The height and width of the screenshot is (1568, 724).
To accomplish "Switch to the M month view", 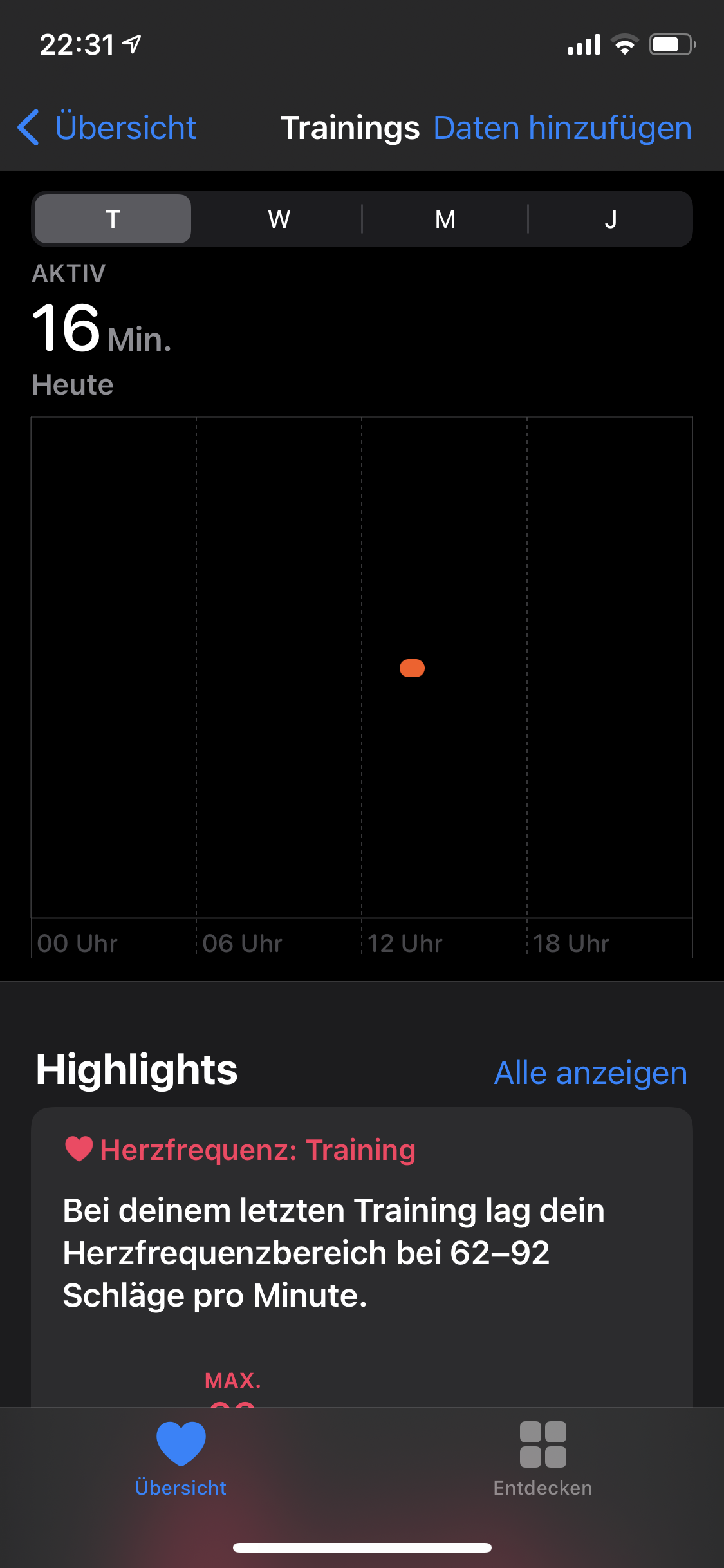I will 445,219.
